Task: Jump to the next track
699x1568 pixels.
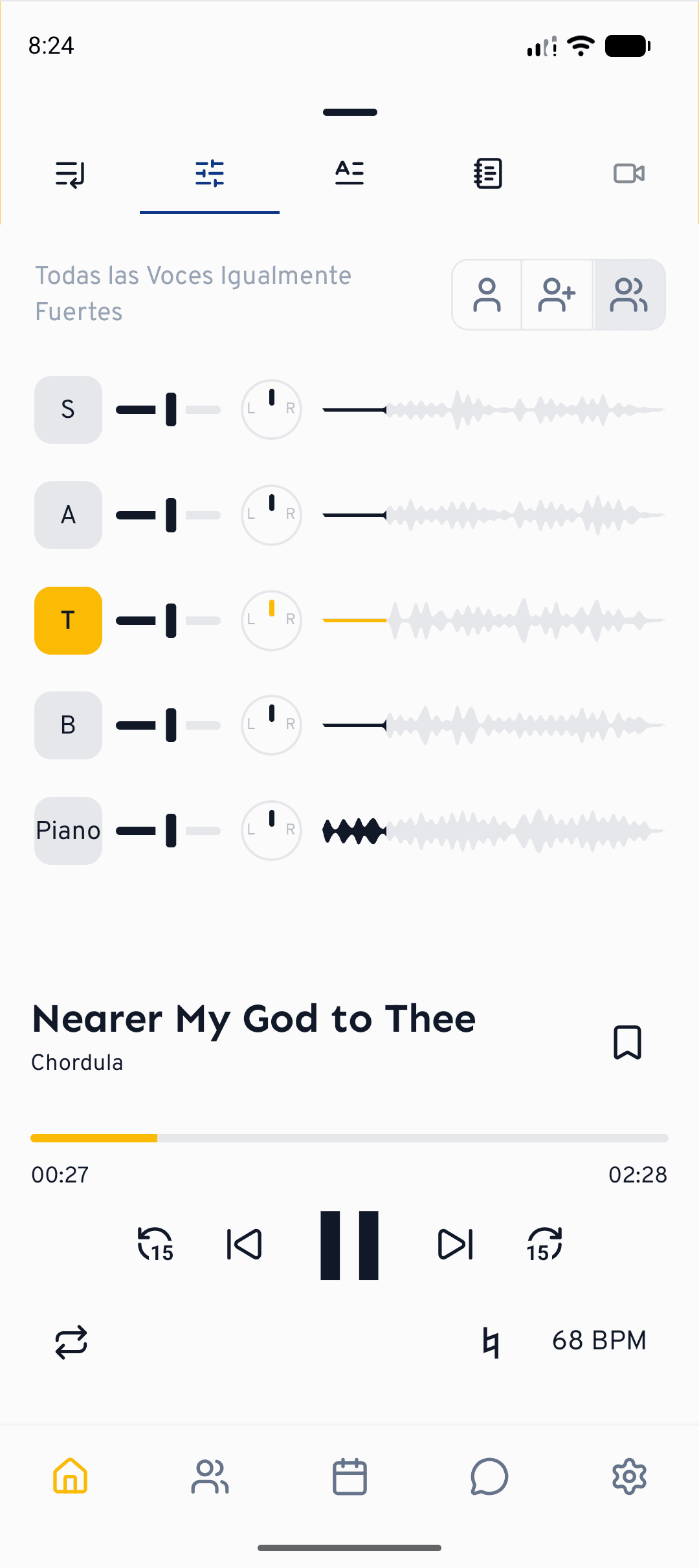Action: tap(456, 1245)
